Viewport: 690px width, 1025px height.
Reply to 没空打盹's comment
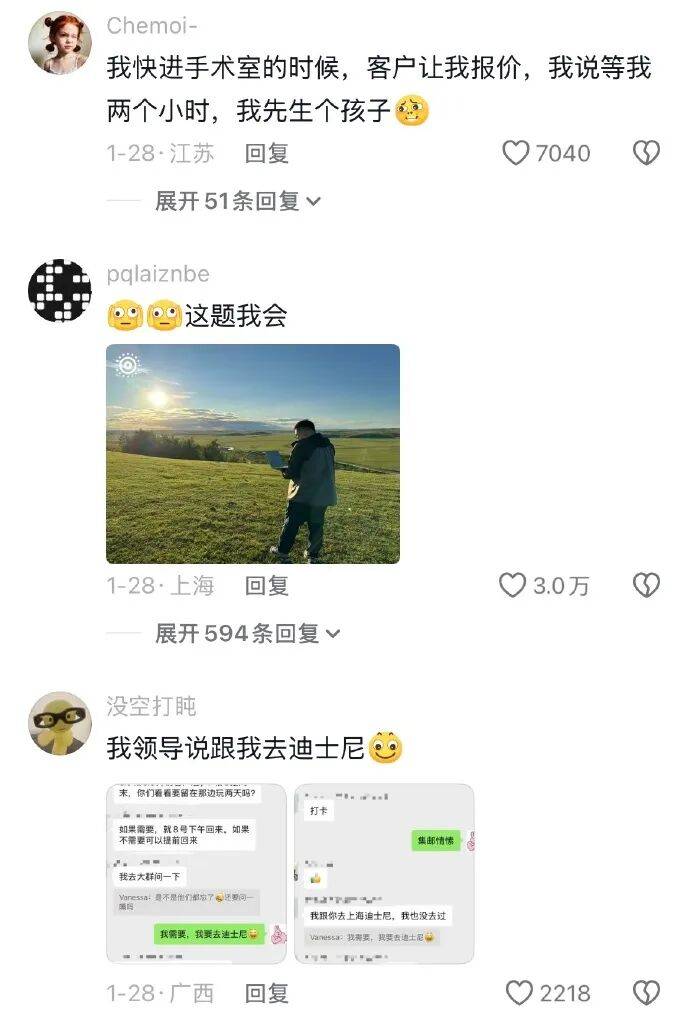pos(267,993)
